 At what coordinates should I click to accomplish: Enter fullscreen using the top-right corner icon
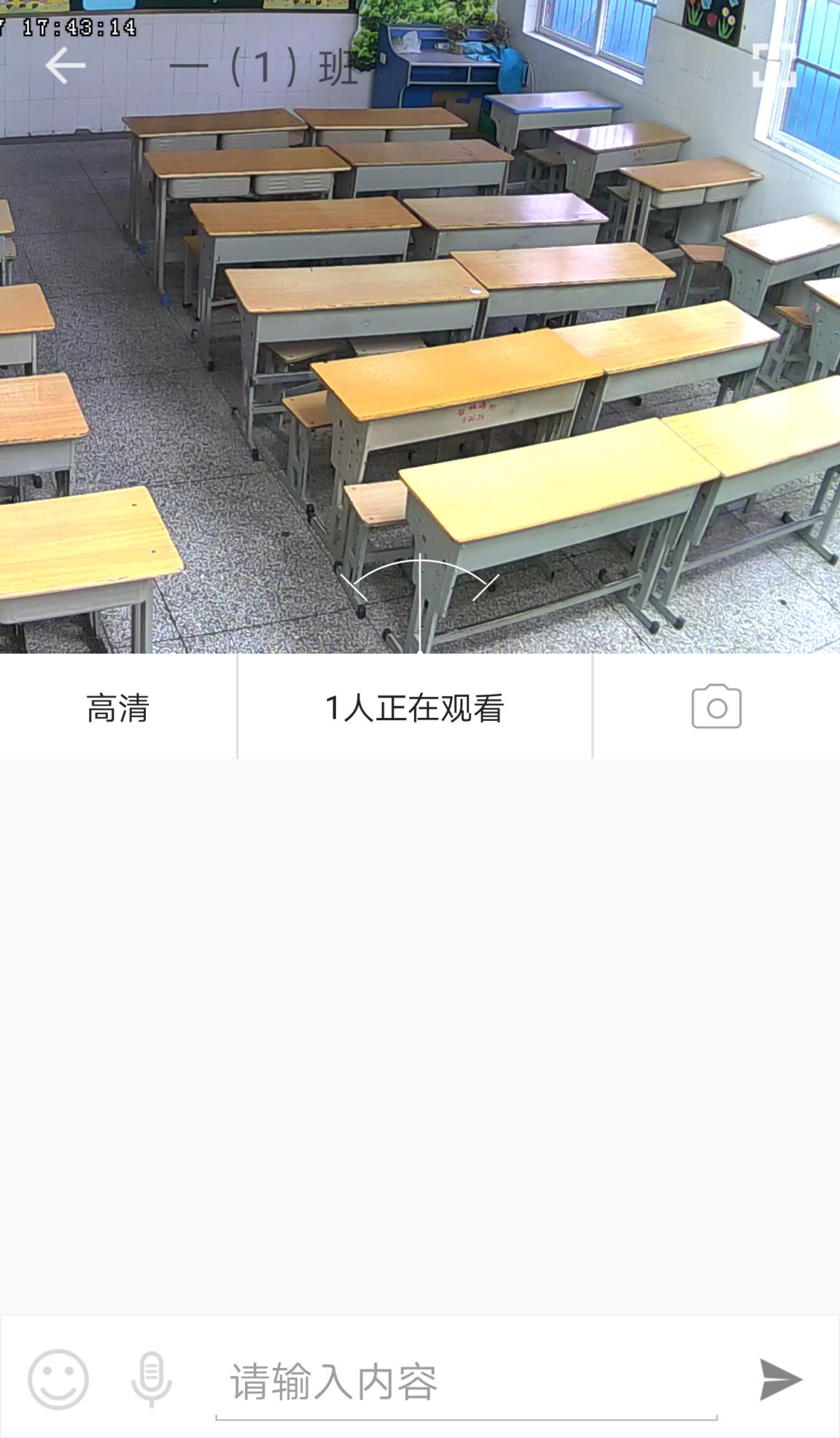[x=776, y=64]
